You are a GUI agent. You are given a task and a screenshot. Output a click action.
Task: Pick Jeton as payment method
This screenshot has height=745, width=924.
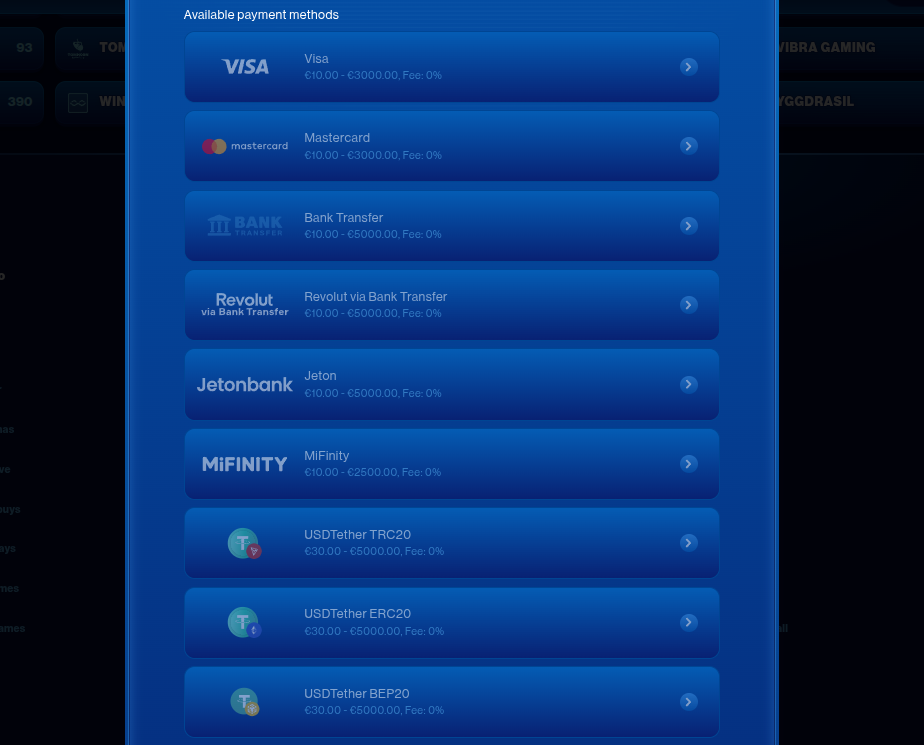(451, 384)
